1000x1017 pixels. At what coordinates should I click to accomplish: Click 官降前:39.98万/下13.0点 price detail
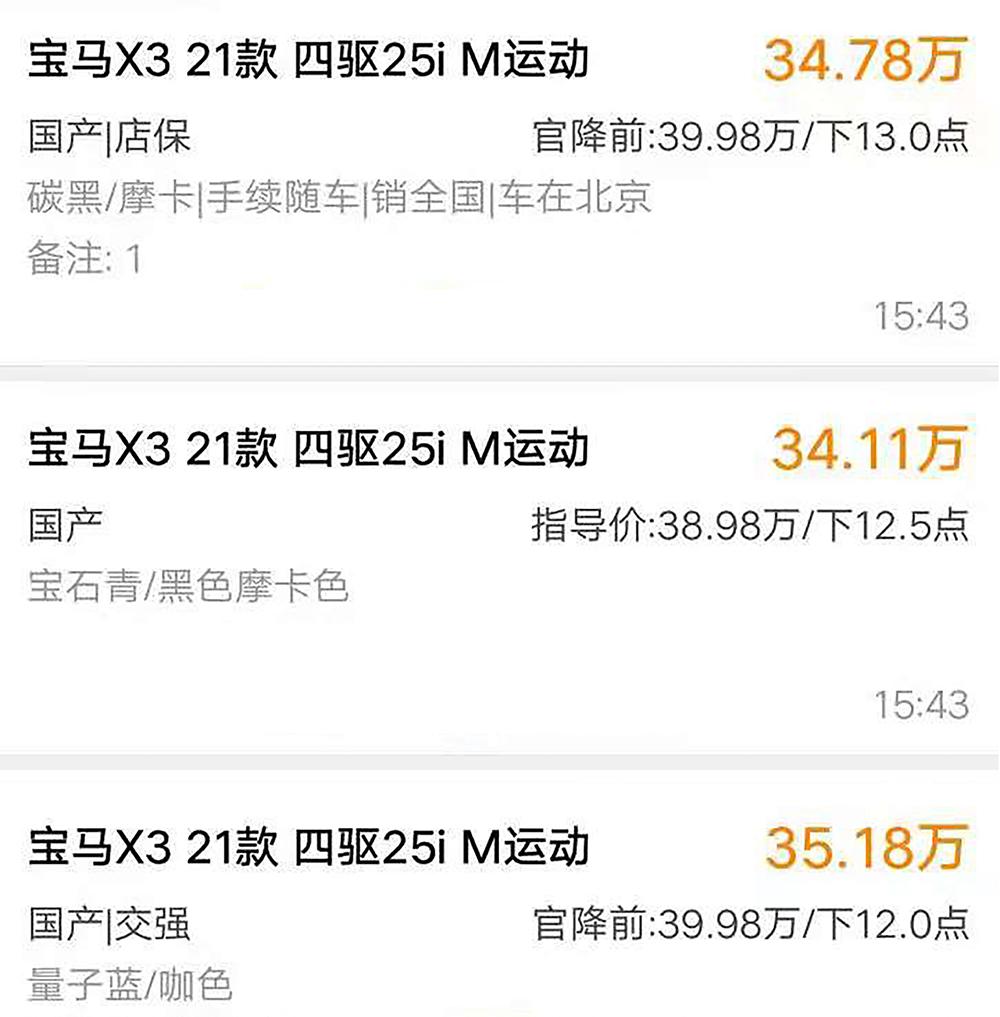coord(751,140)
